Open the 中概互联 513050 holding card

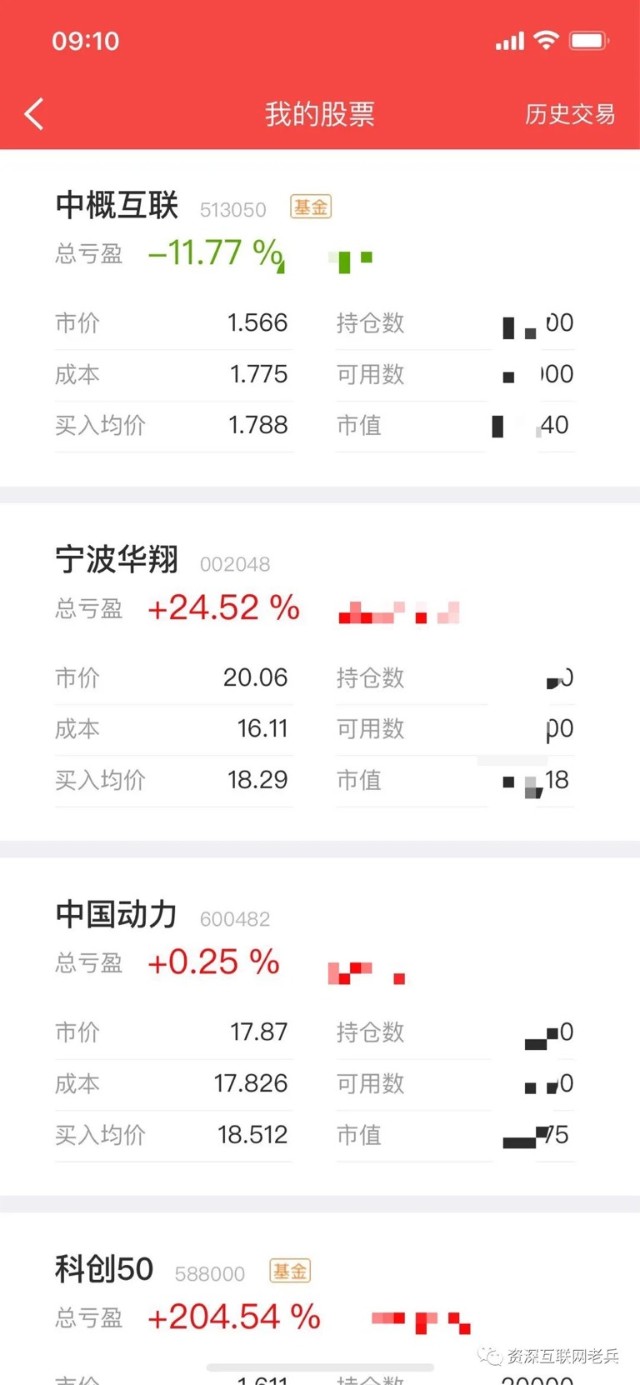click(320, 318)
